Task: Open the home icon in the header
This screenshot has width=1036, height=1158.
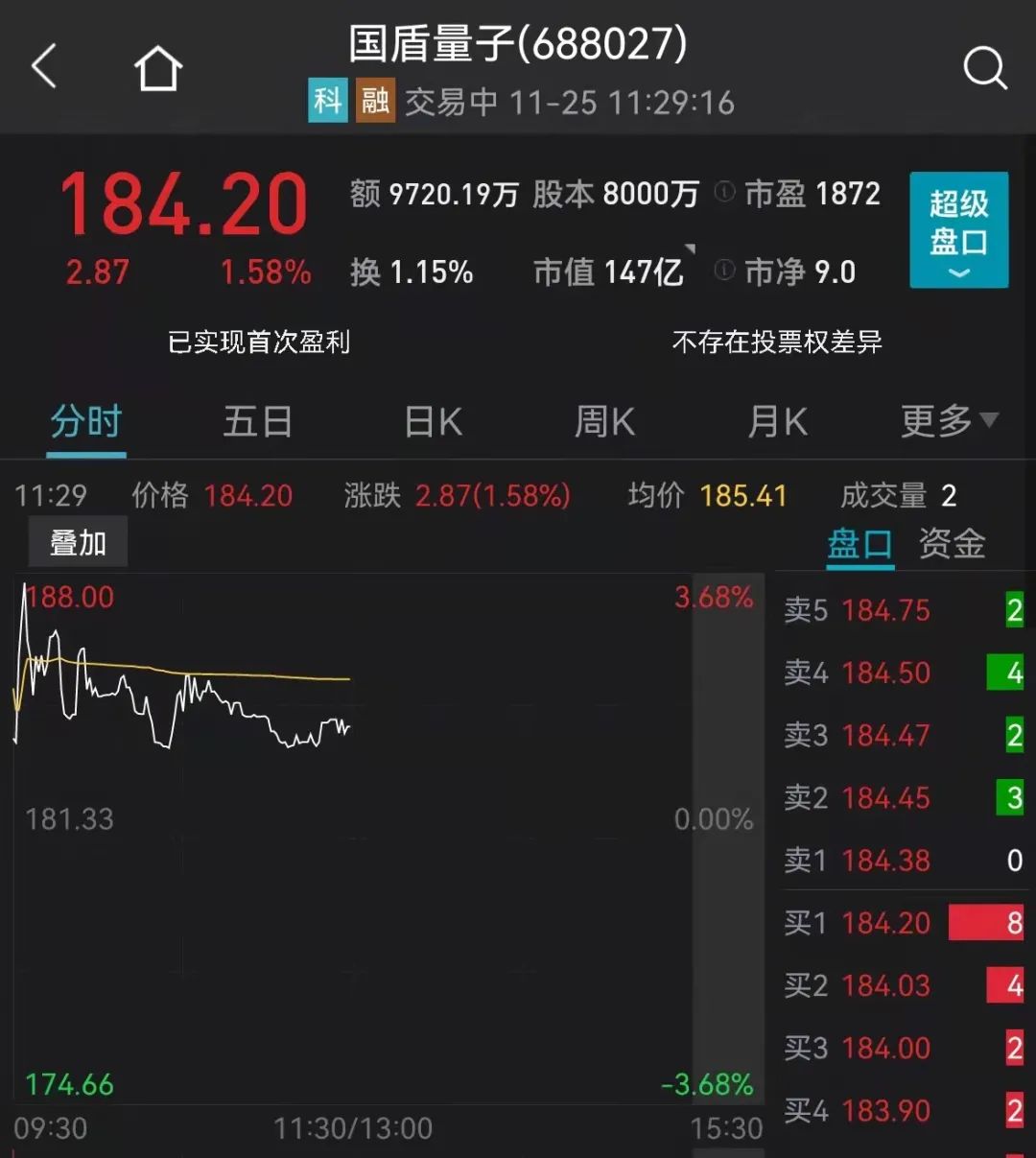Action: pyautogui.click(x=158, y=69)
